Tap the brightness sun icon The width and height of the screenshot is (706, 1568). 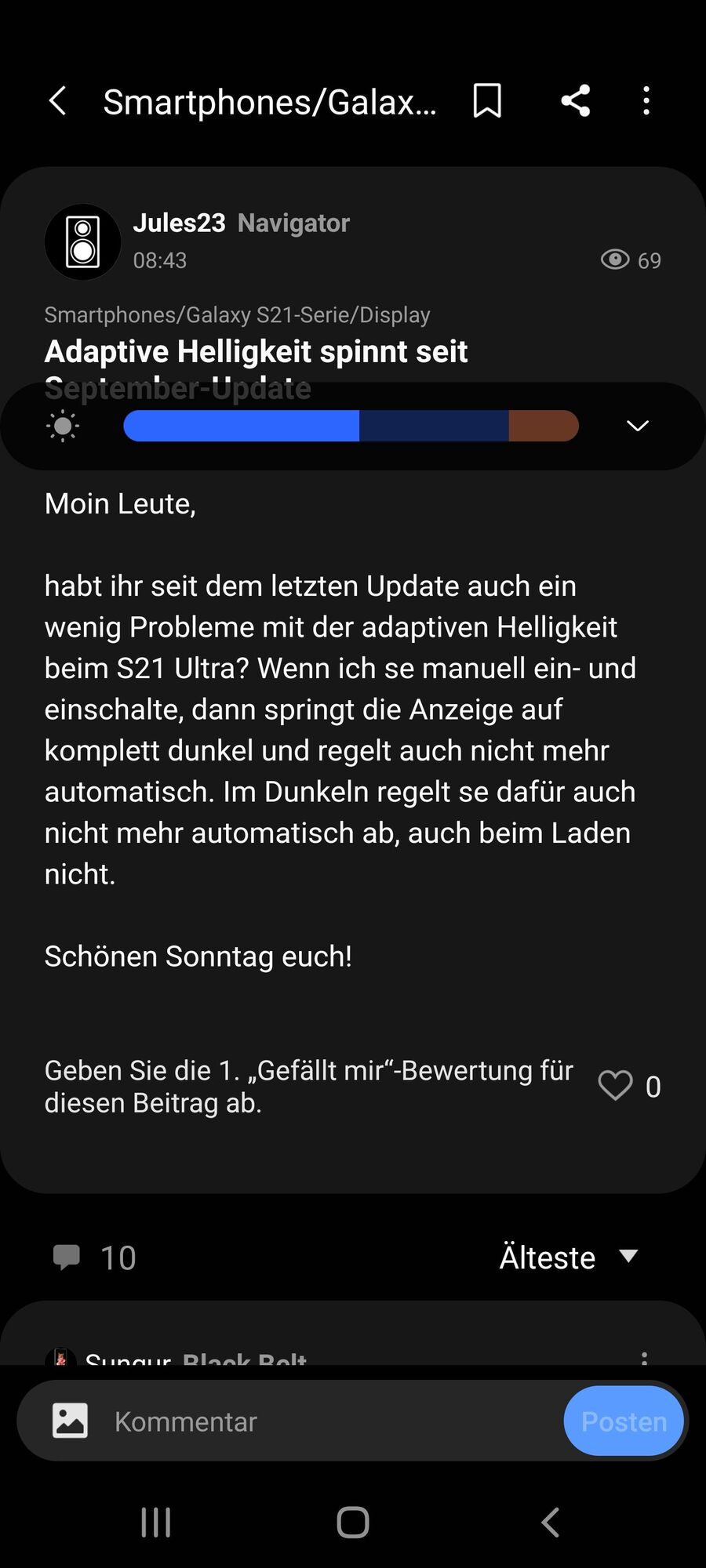[x=63, y=426]
